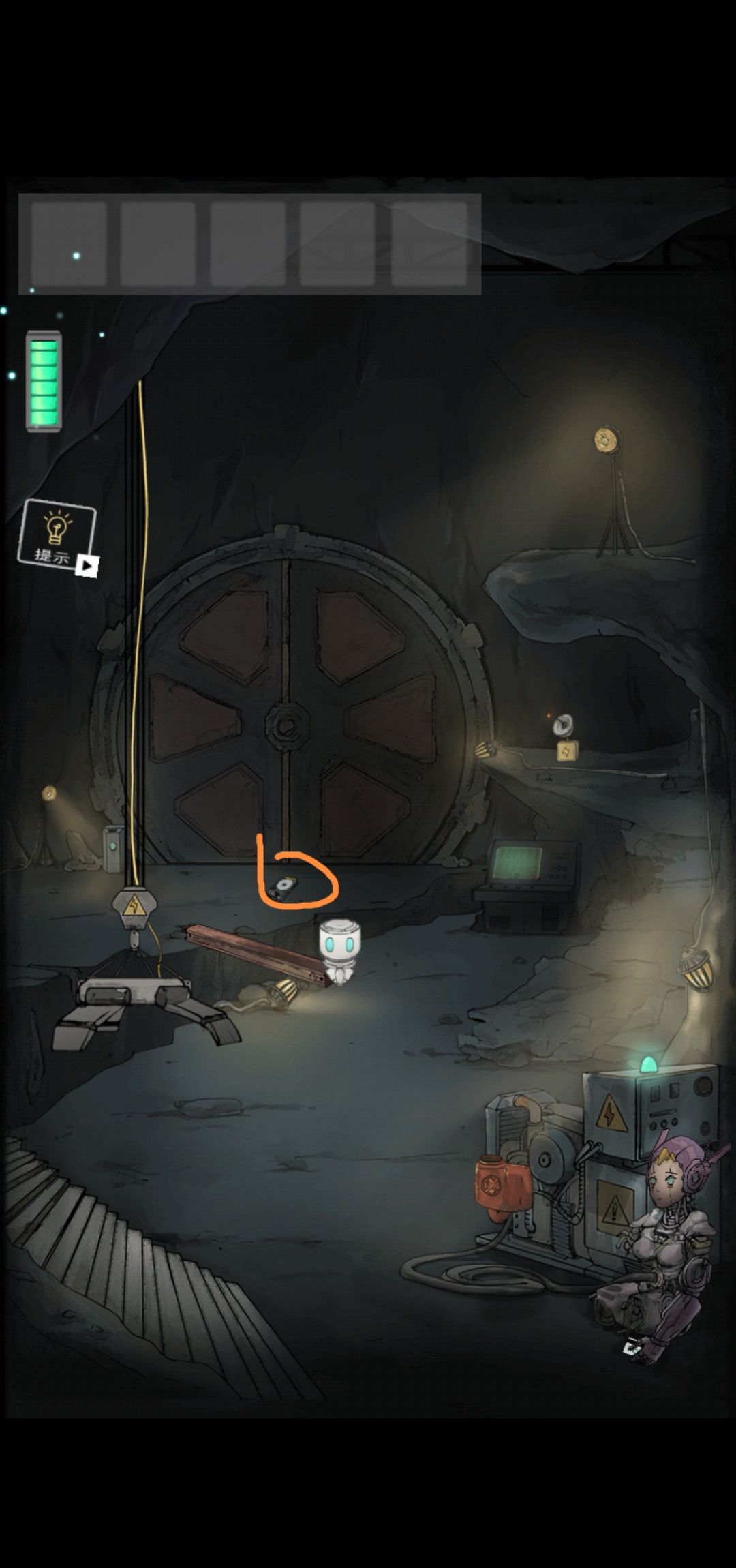The image size is (736, 1568).
Task: Tap the small satellite dish on the ledge
Action: (563, 725)
